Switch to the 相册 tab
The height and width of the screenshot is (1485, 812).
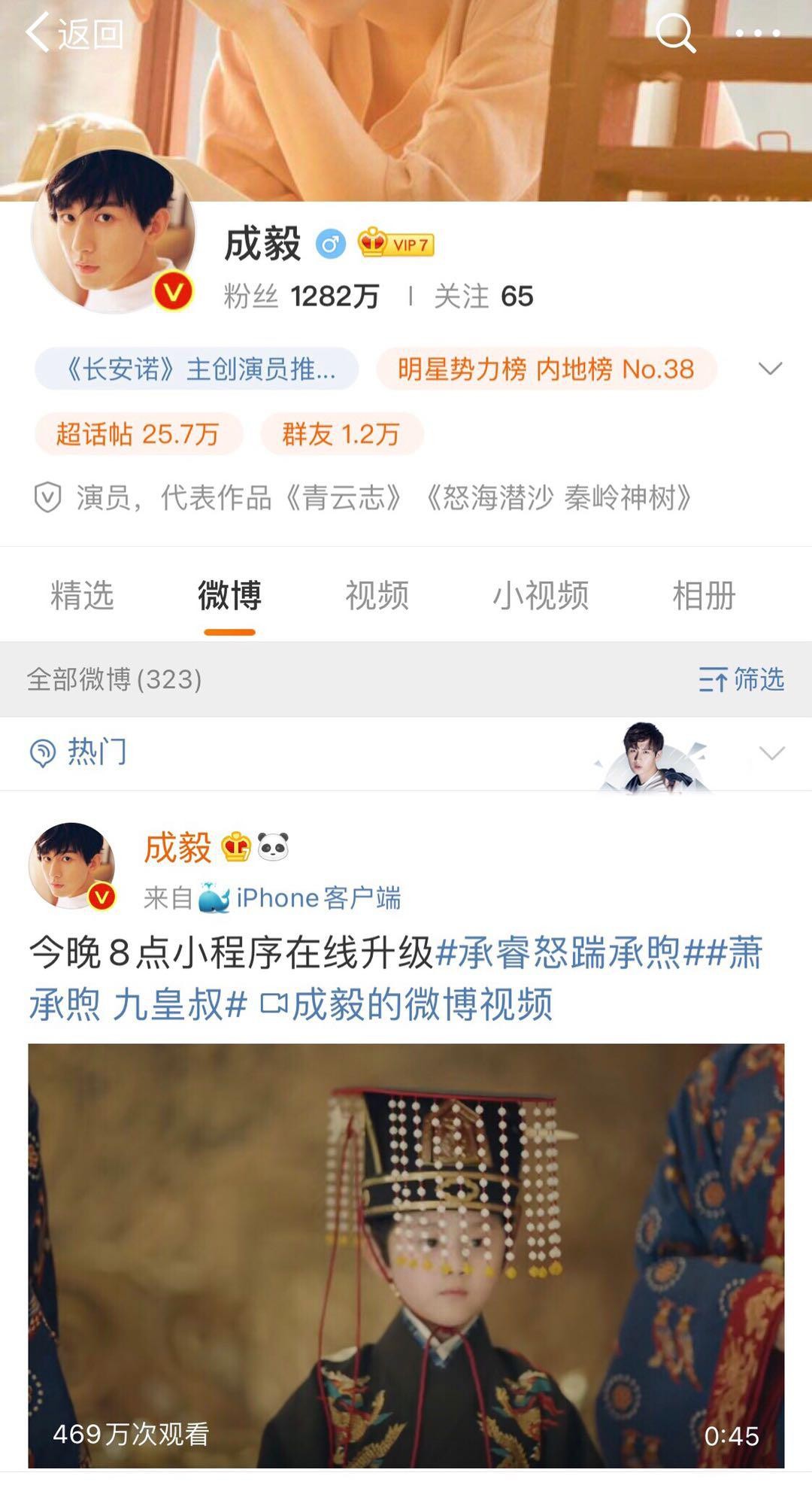pos(703,595)
